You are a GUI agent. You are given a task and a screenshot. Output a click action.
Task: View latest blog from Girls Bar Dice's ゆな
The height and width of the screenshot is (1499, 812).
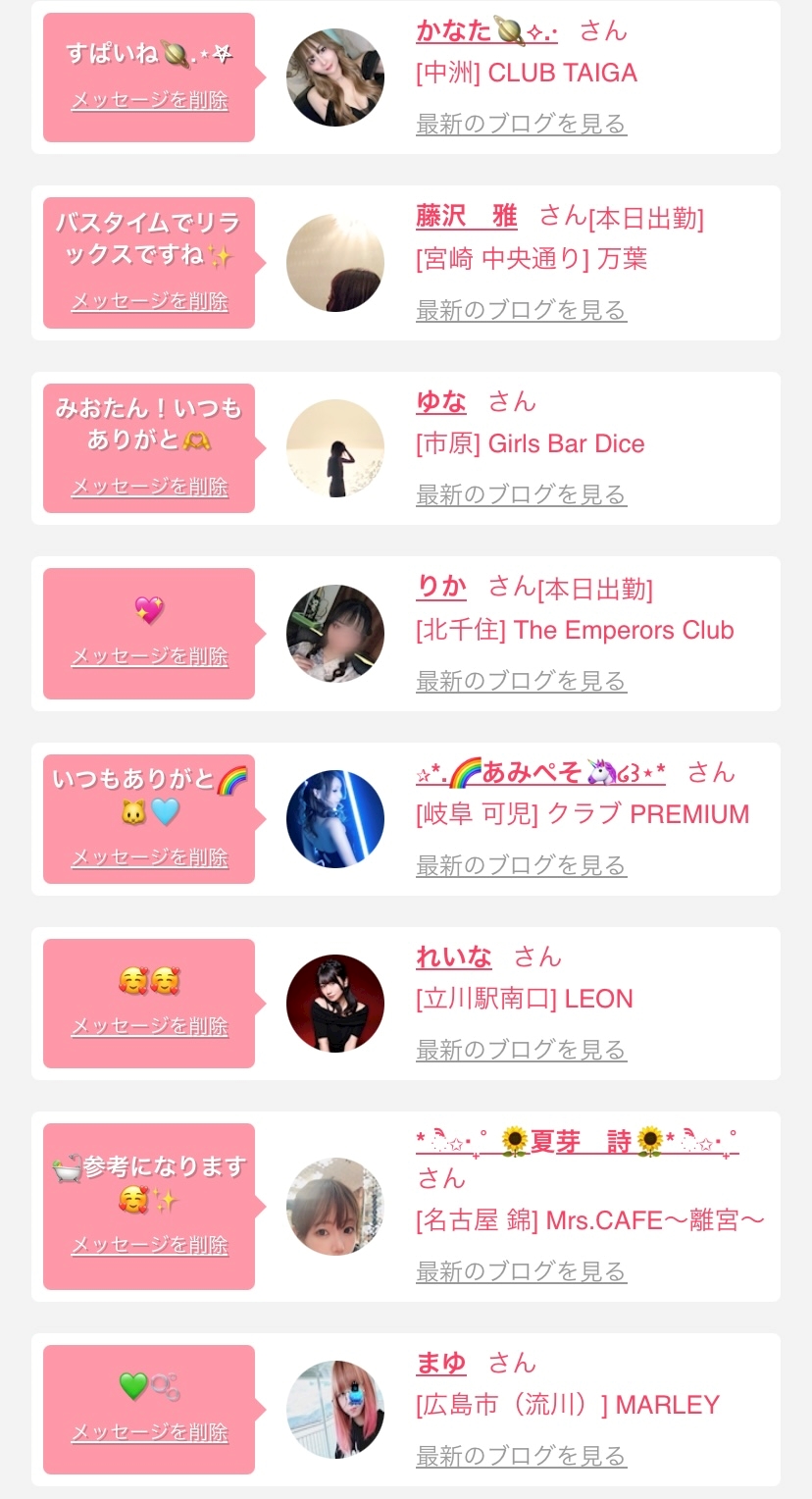click(x=521, y=495)
